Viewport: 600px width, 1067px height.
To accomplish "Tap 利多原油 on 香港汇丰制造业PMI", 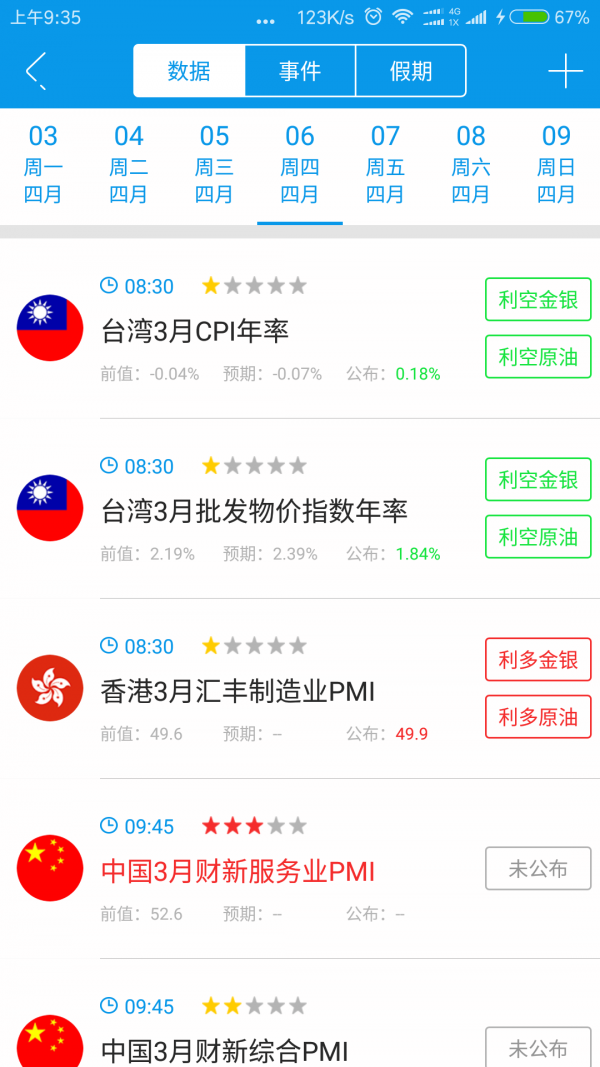I will coord(538,717).
